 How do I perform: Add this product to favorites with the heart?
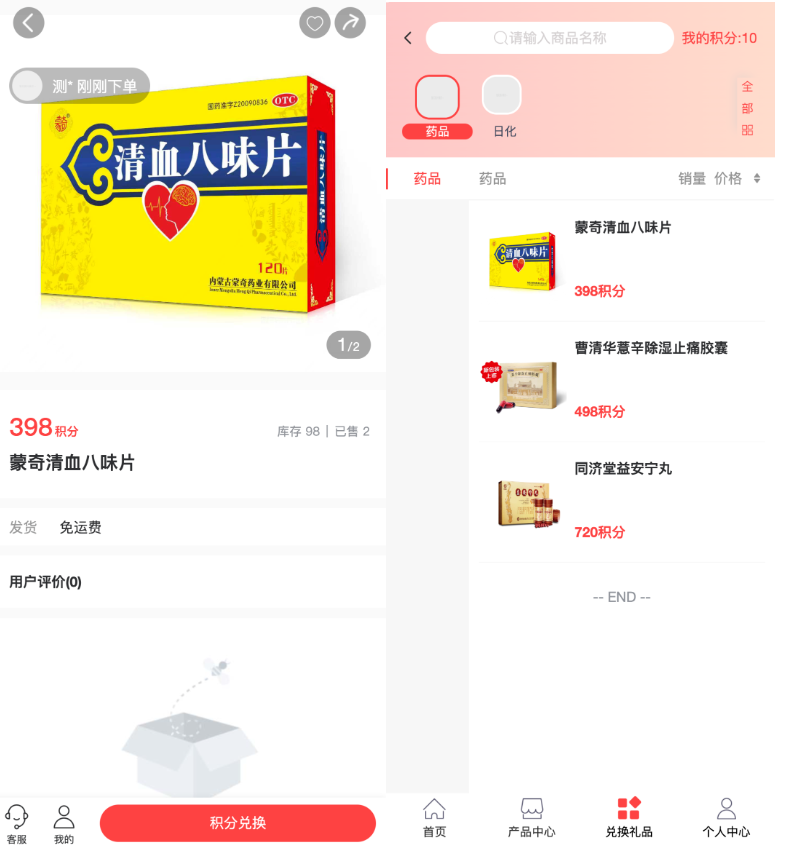315,23
